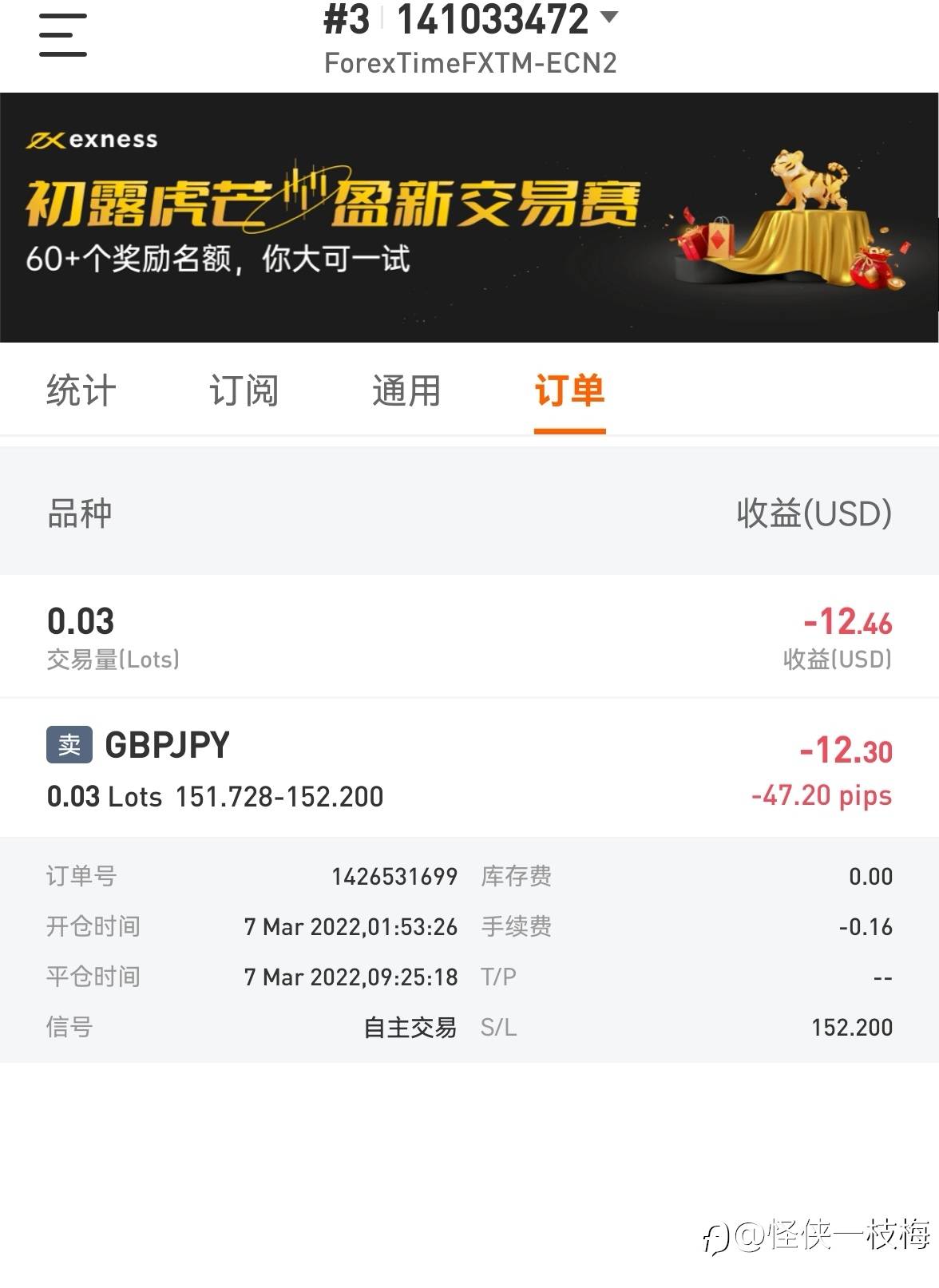Switch to the 统计 tab
This screenshot has height=1288, width=939.
click(80, 390)
